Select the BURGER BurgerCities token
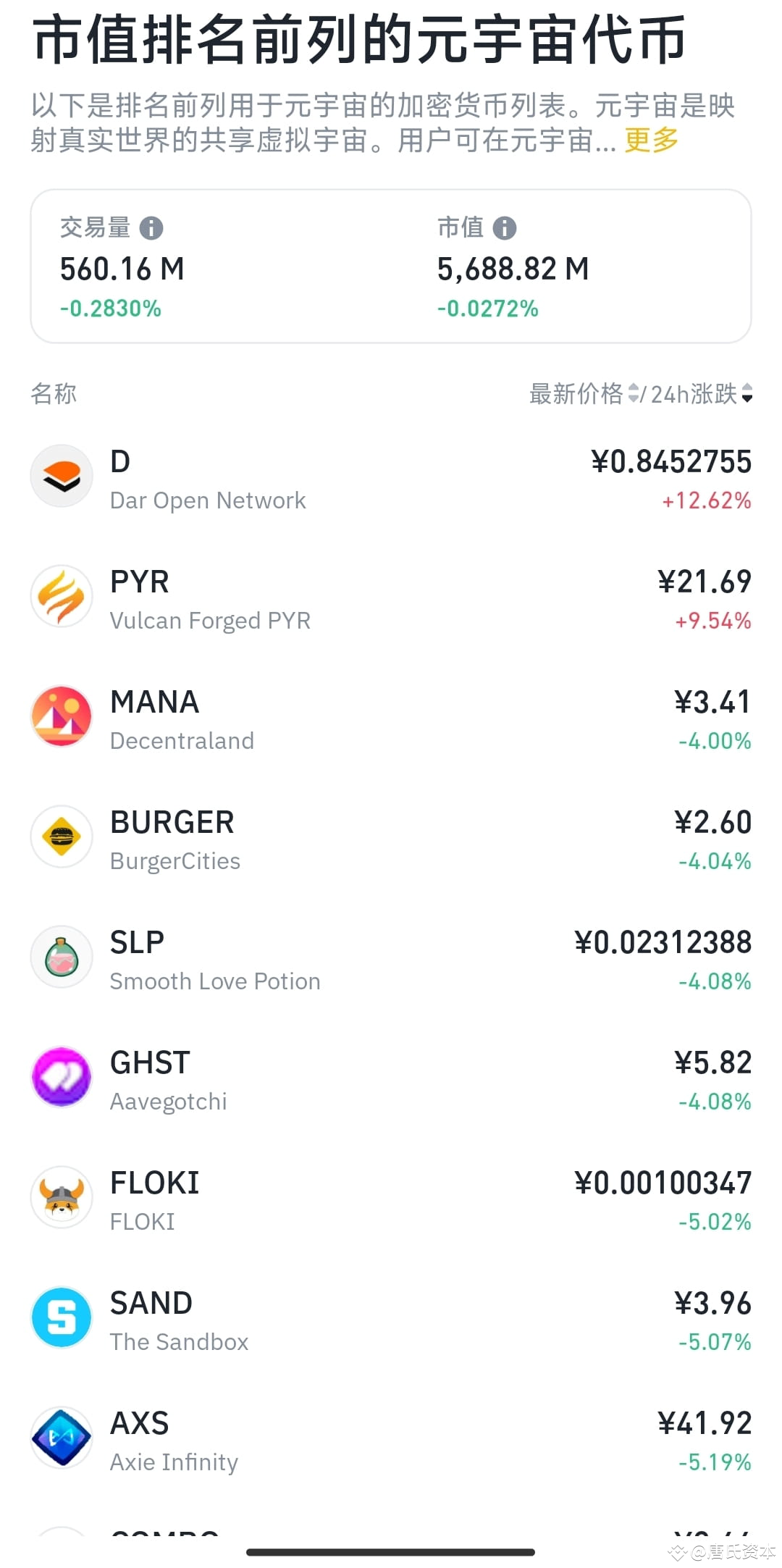Image resolution: width=782 pixels, height=1568 pixels. (391, 839)
